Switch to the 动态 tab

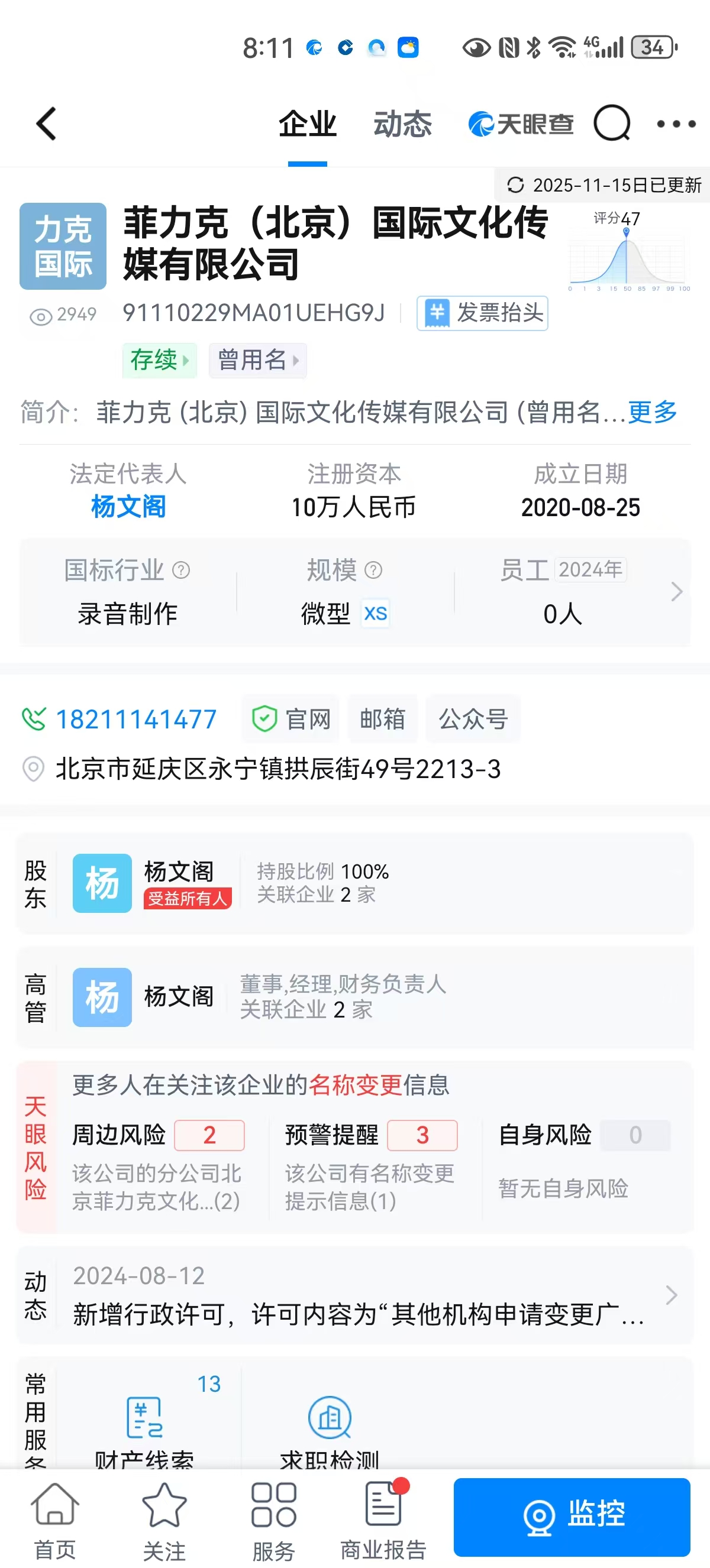402,124
